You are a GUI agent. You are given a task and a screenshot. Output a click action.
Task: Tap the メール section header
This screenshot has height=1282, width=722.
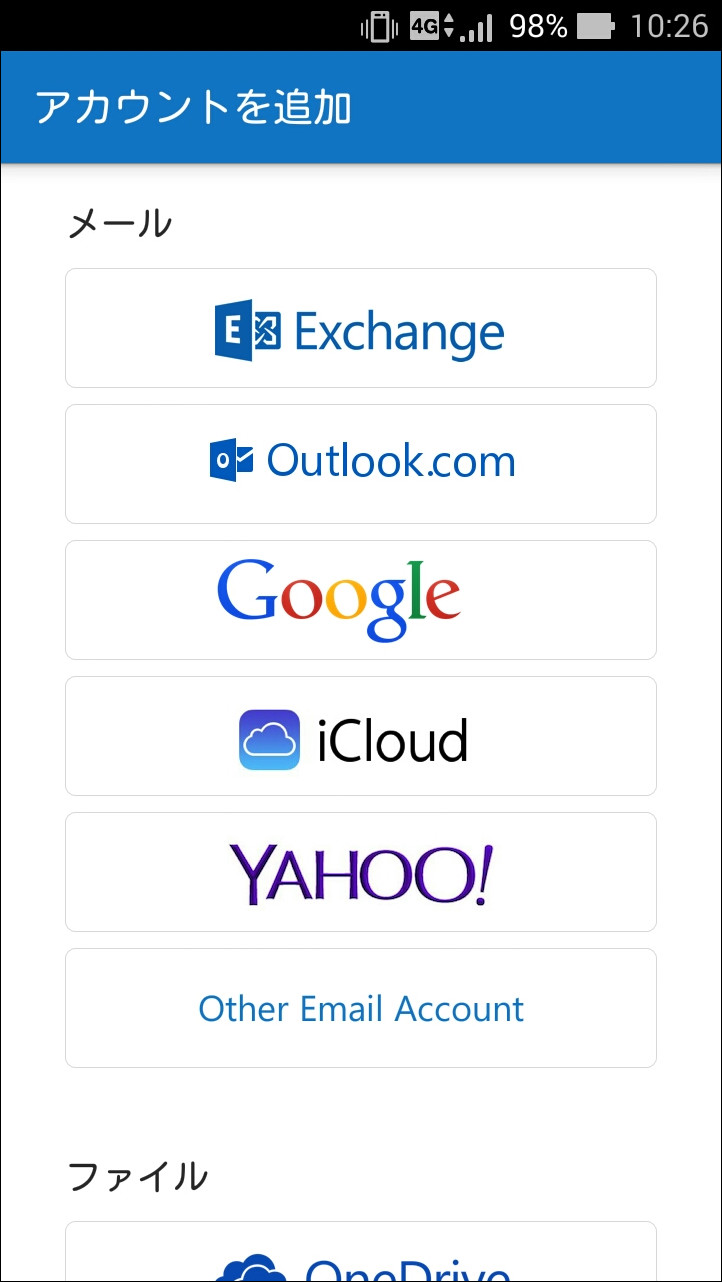[120, 222]
